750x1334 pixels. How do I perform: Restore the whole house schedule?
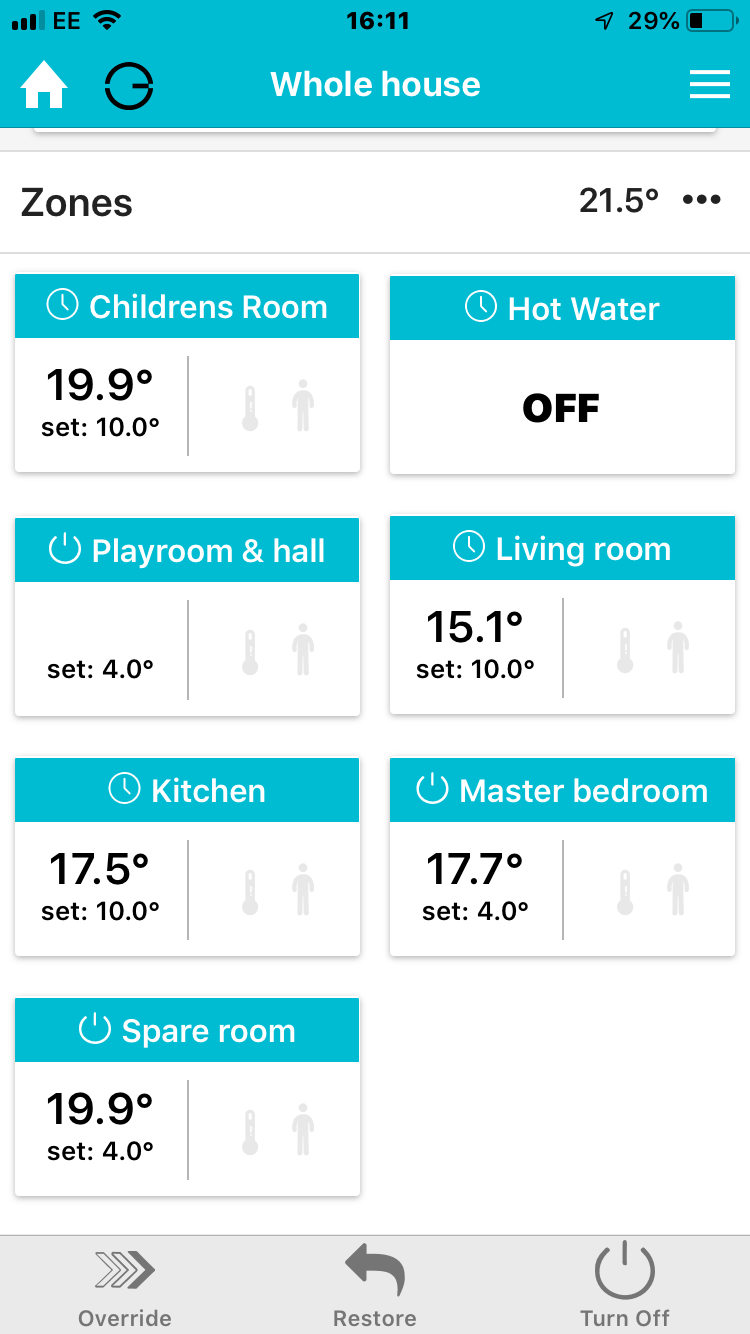click(x=375, y=1286)
